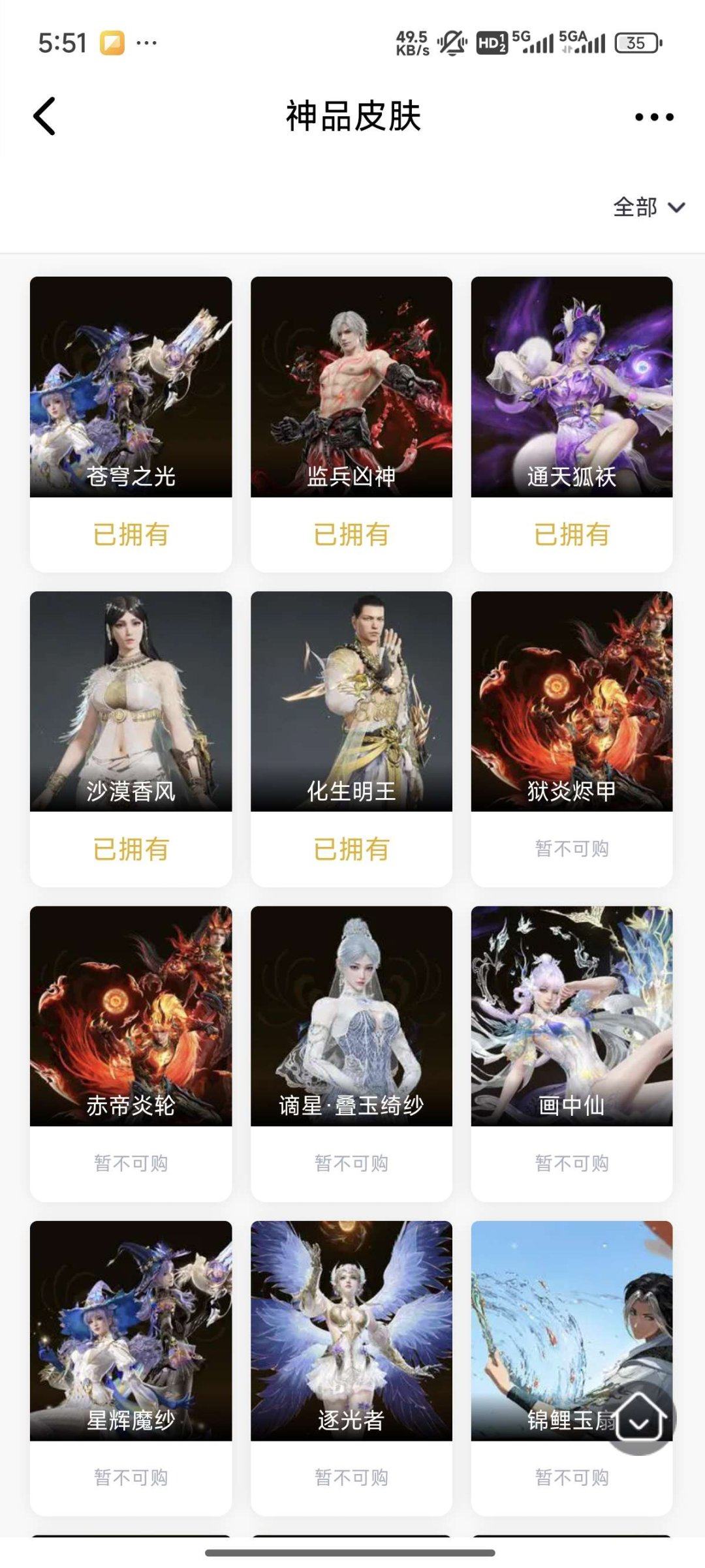The width and height of the screenshot is (705, 1568).
Task: Open the 苍穹之光 skin preview image
Action: 130,385
